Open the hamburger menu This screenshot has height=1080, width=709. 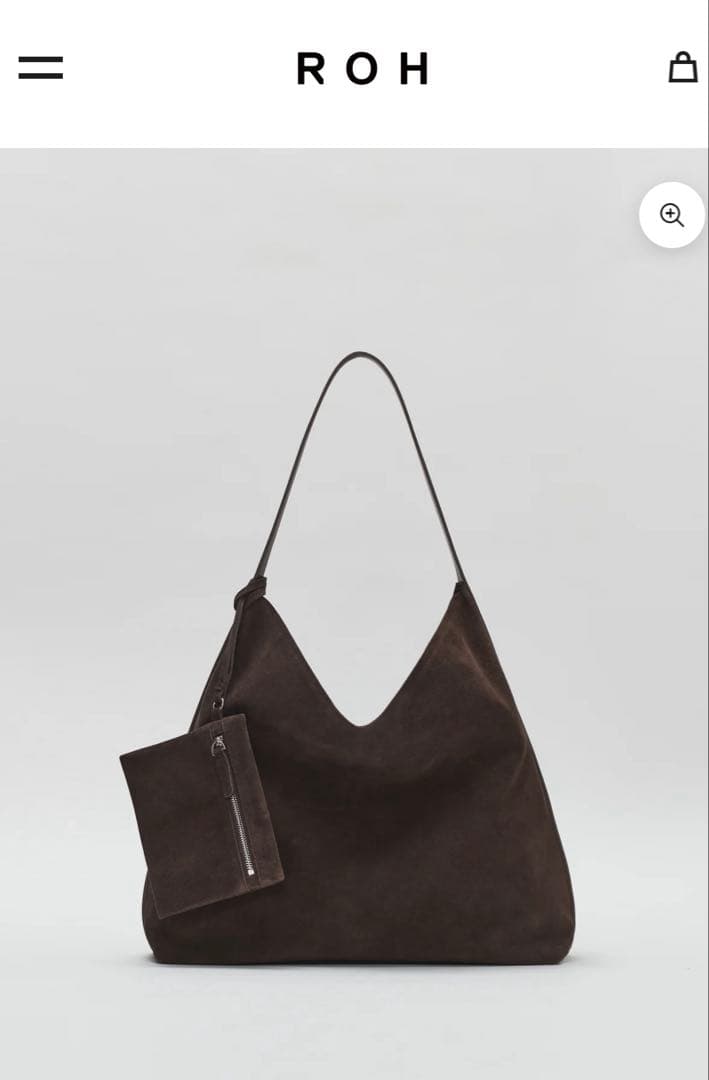pos(40,68)
